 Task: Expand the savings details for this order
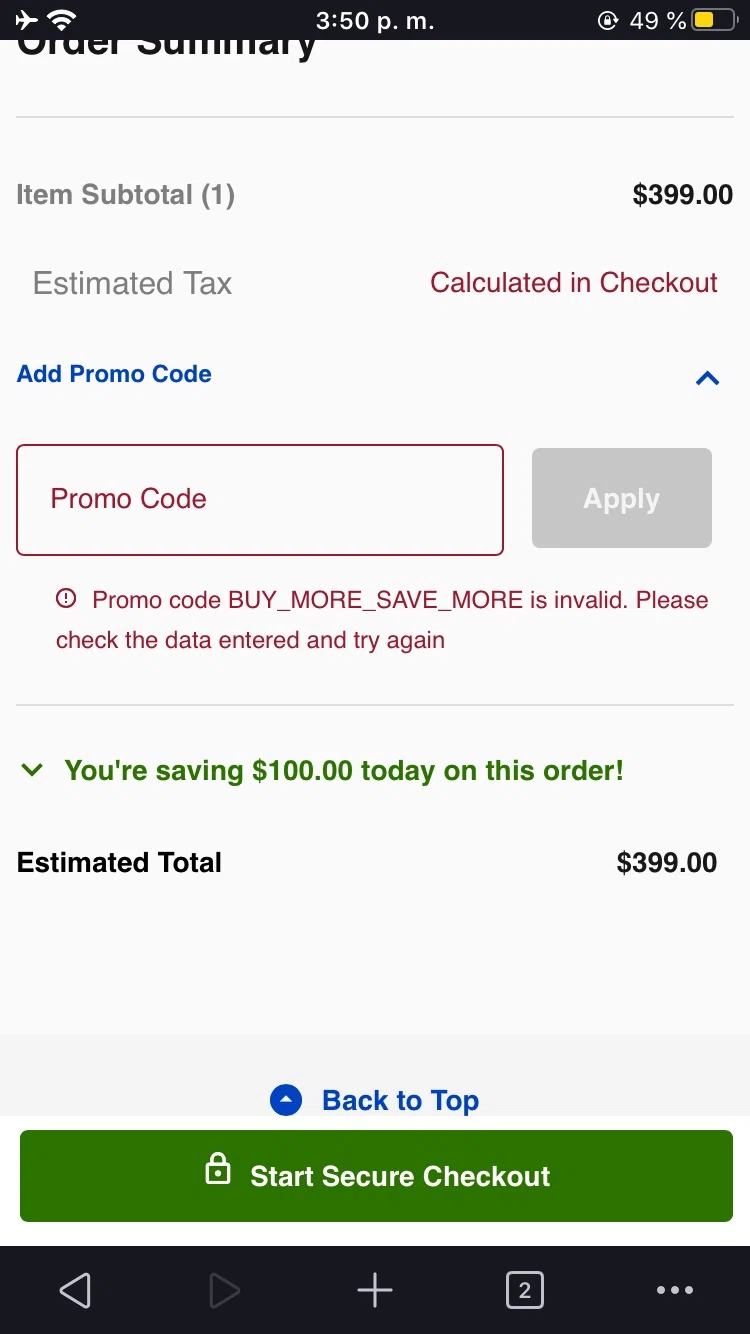click(33, 770)
